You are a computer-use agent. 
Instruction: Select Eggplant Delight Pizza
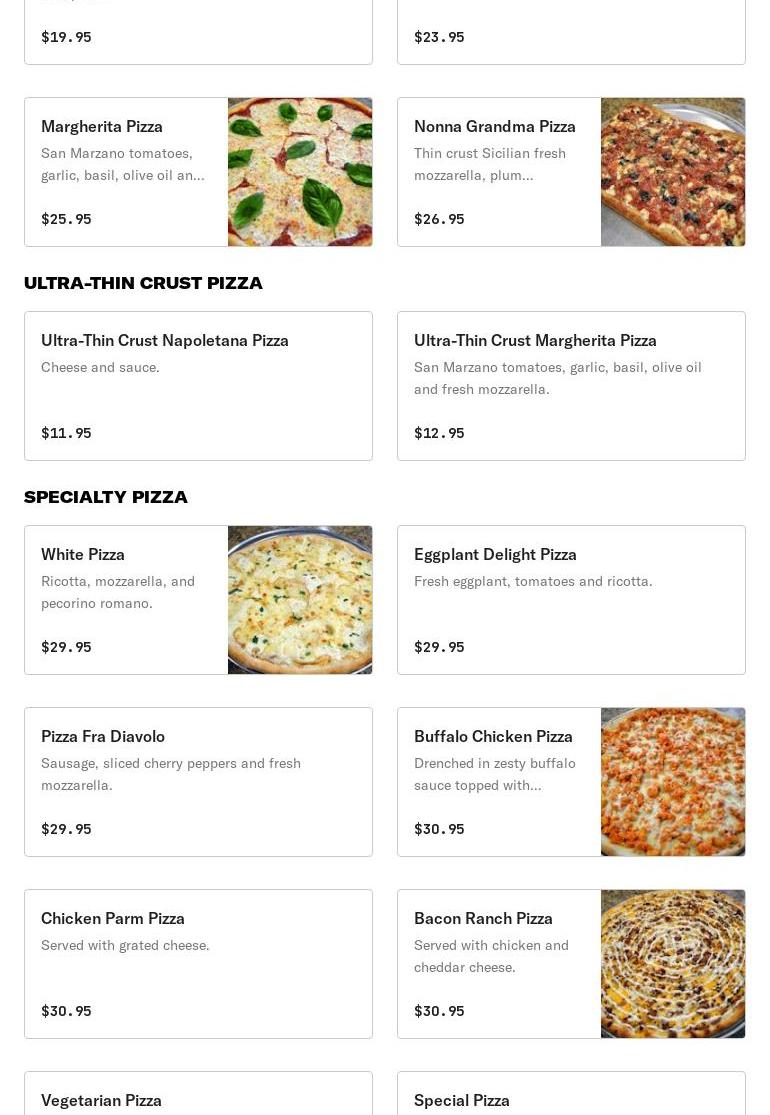point(571,600)
